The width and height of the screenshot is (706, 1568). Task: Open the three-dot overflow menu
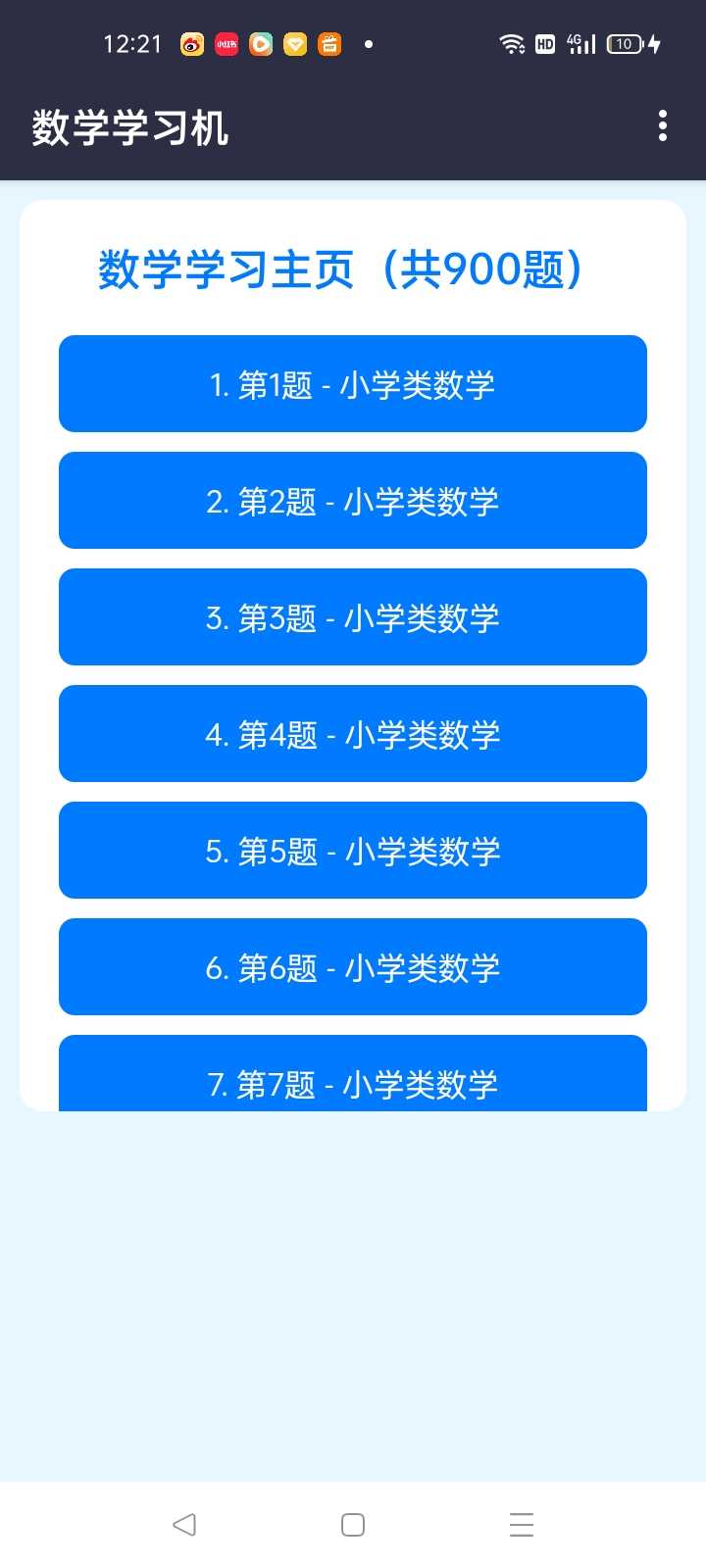pos(663,126)
